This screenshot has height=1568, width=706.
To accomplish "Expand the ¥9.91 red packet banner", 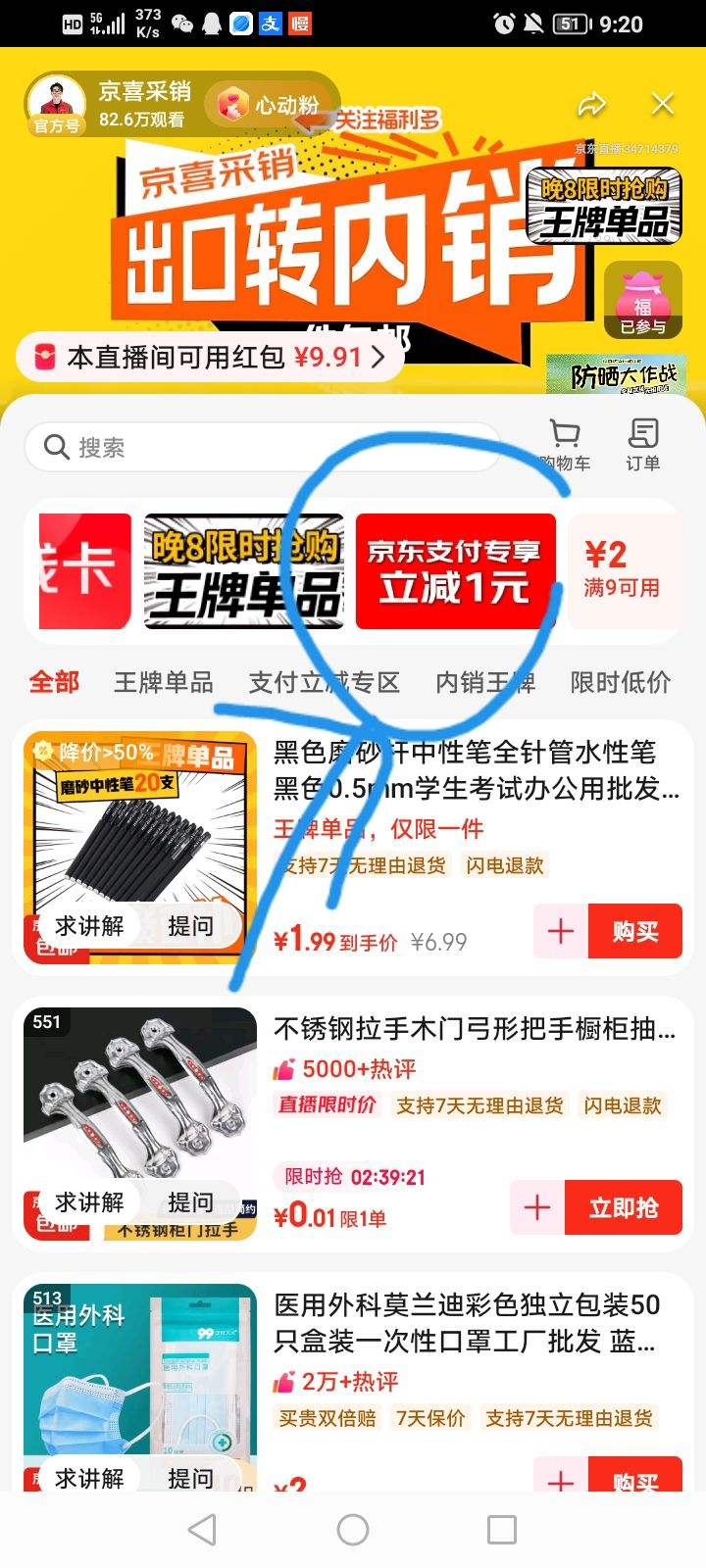I will (206, 357).
